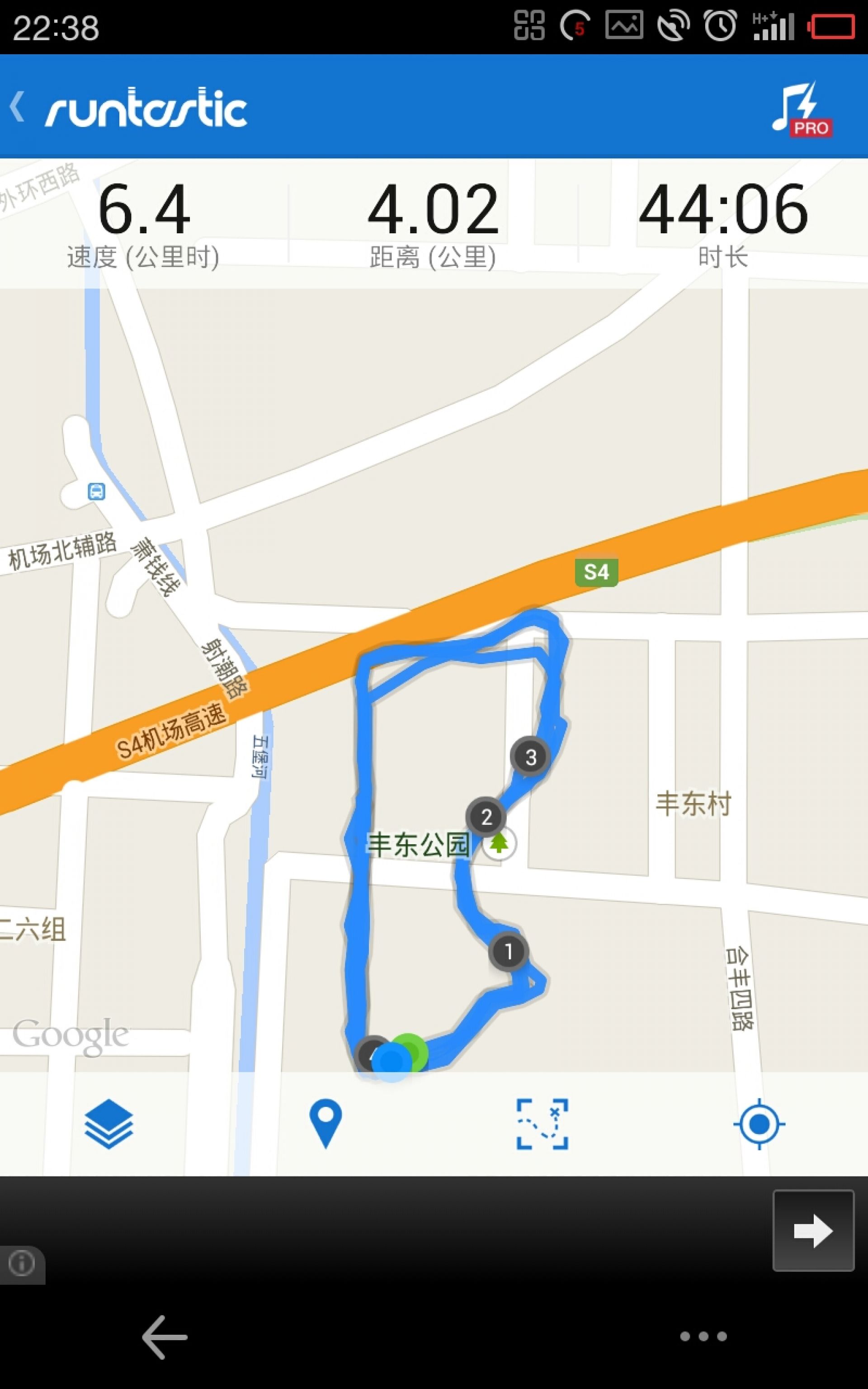Screen dimensions: 868x1389
Task: Tap the system back arrow
Action: tap(164, 1337)
